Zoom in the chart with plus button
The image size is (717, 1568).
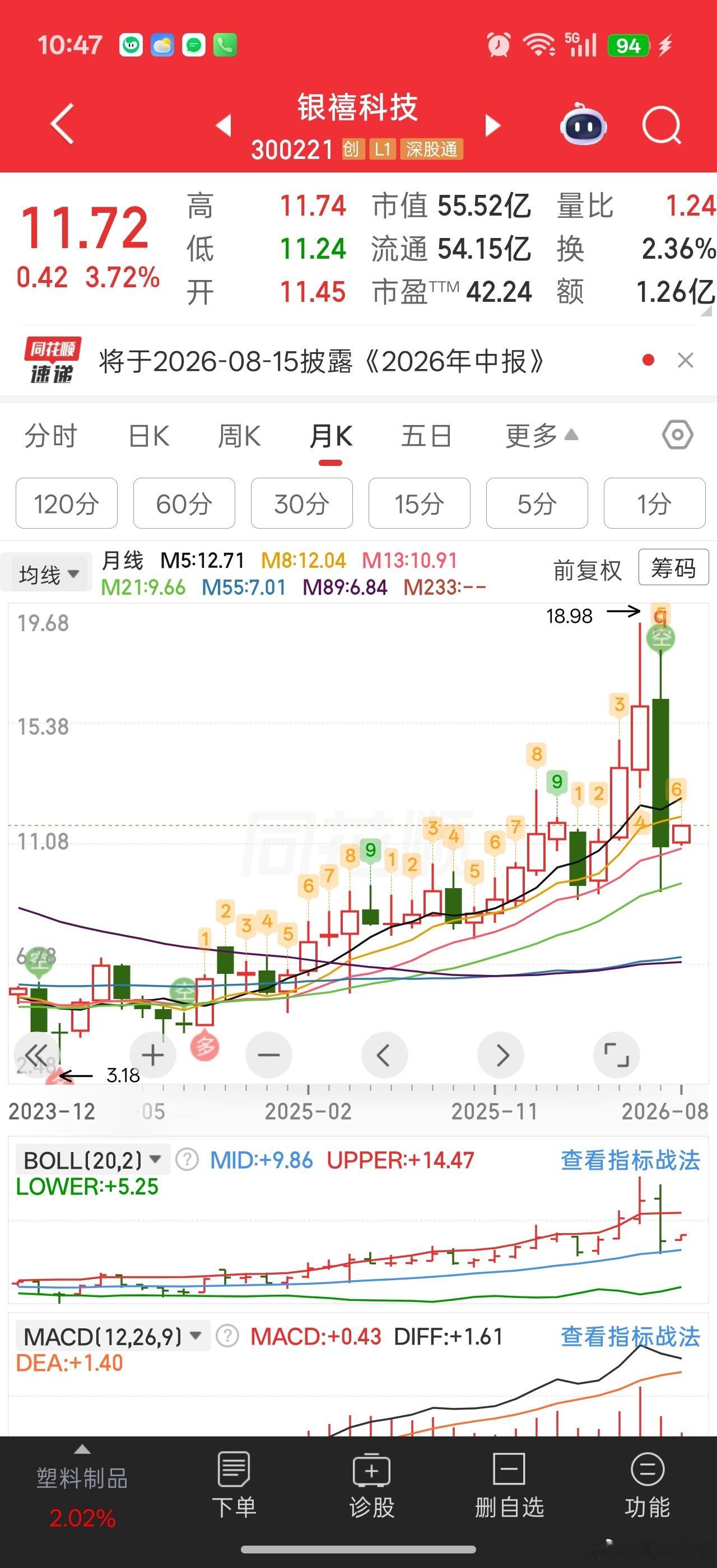(153, 1055)
